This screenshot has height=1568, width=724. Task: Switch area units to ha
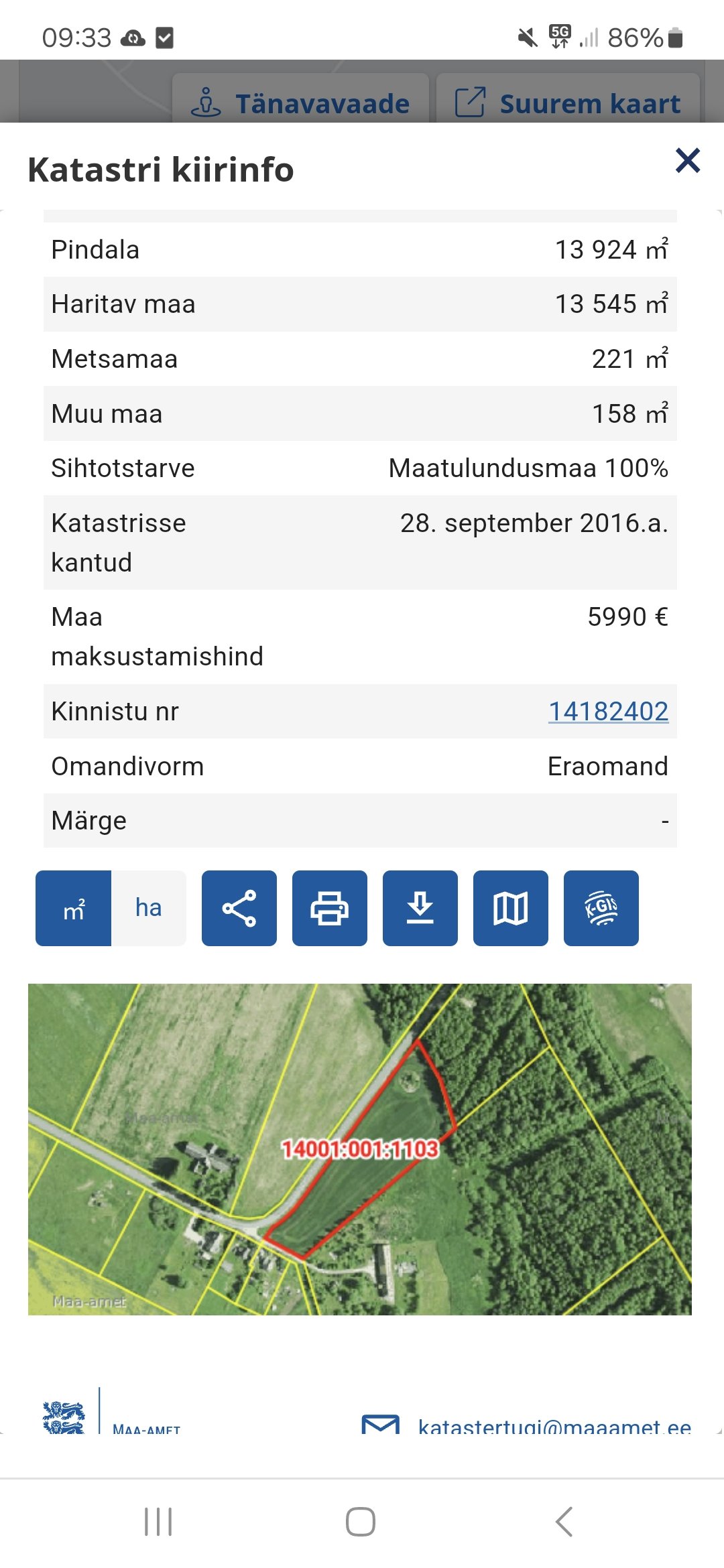(148, 908)
